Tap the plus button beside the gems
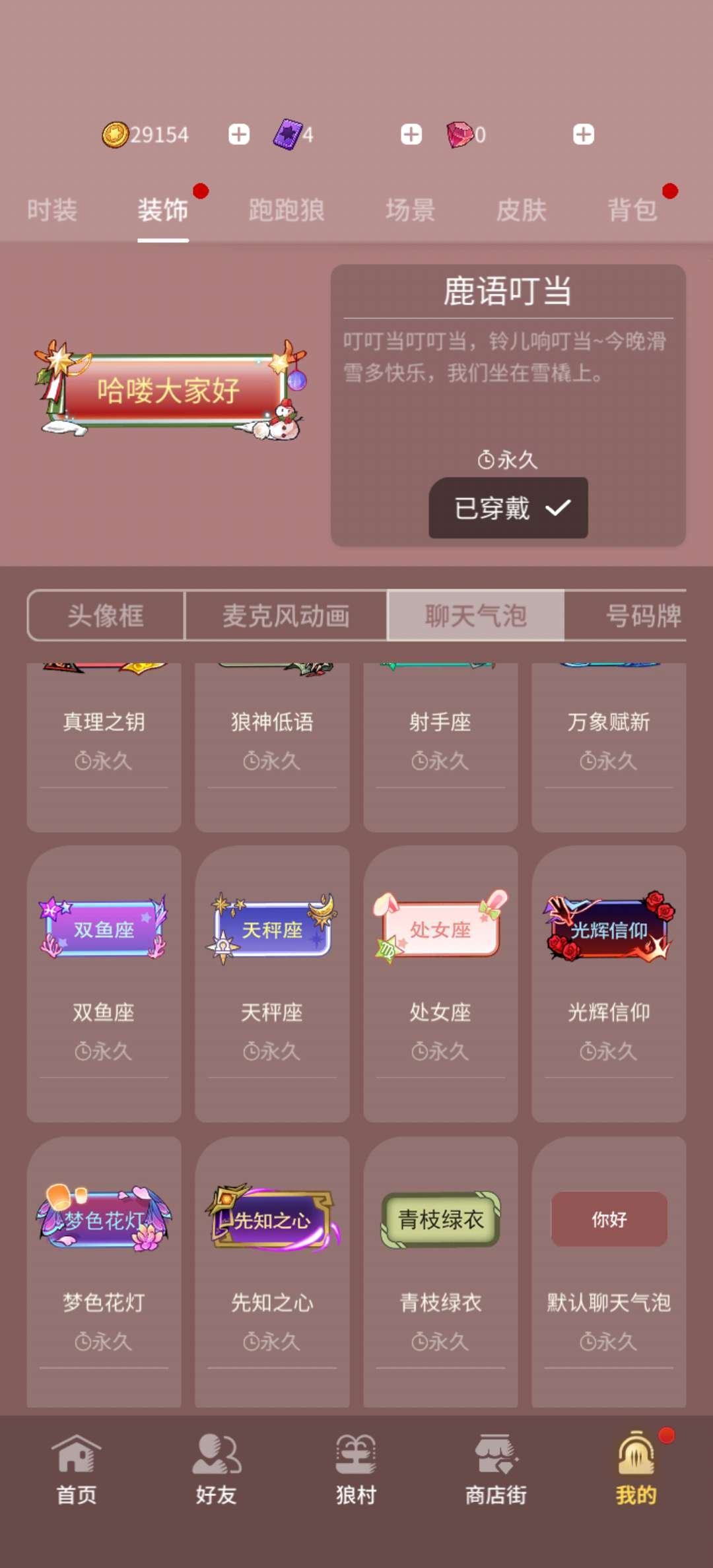Viewport: 713px width, 1568px height. [411, 134]
